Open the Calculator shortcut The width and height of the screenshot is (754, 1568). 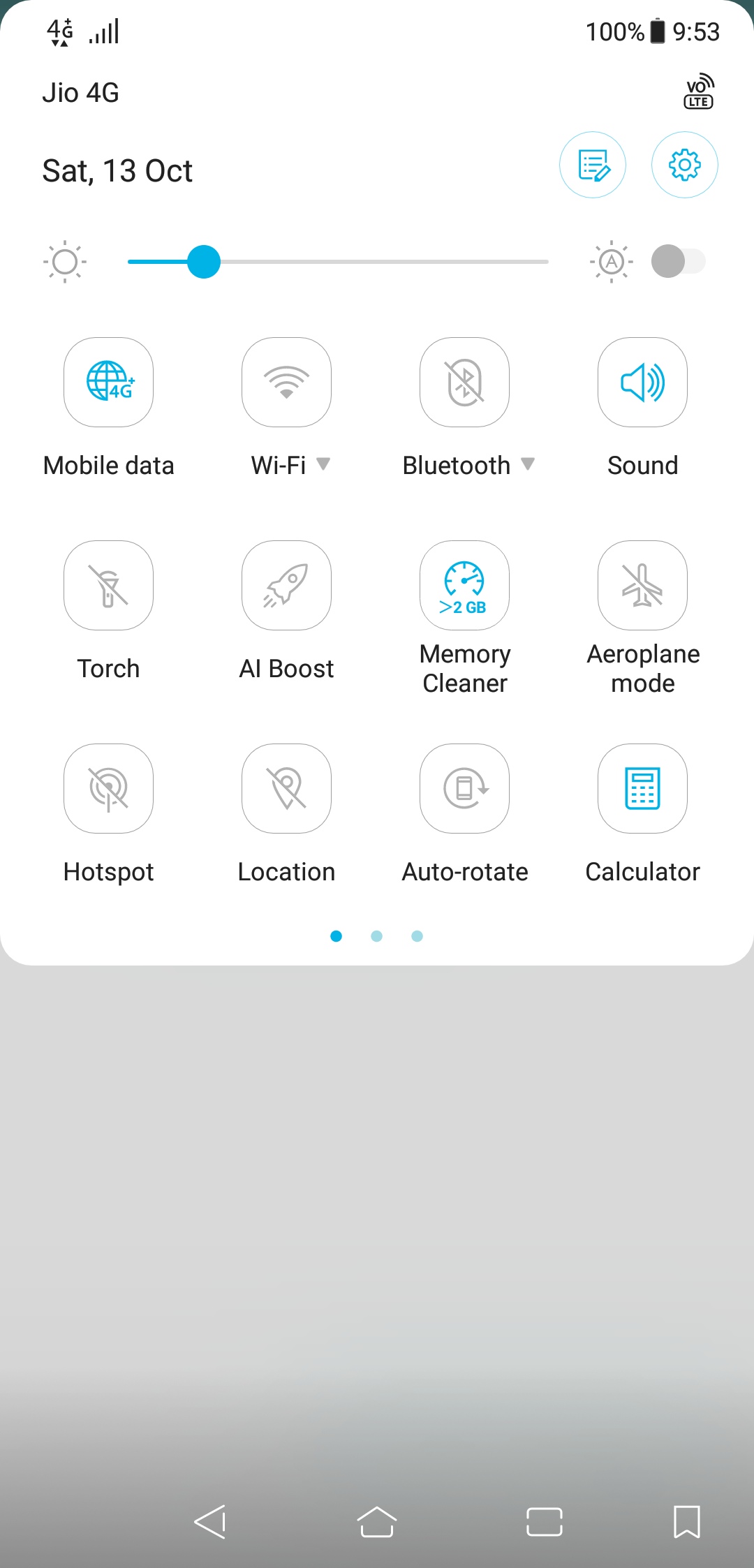tap(642, 788)
